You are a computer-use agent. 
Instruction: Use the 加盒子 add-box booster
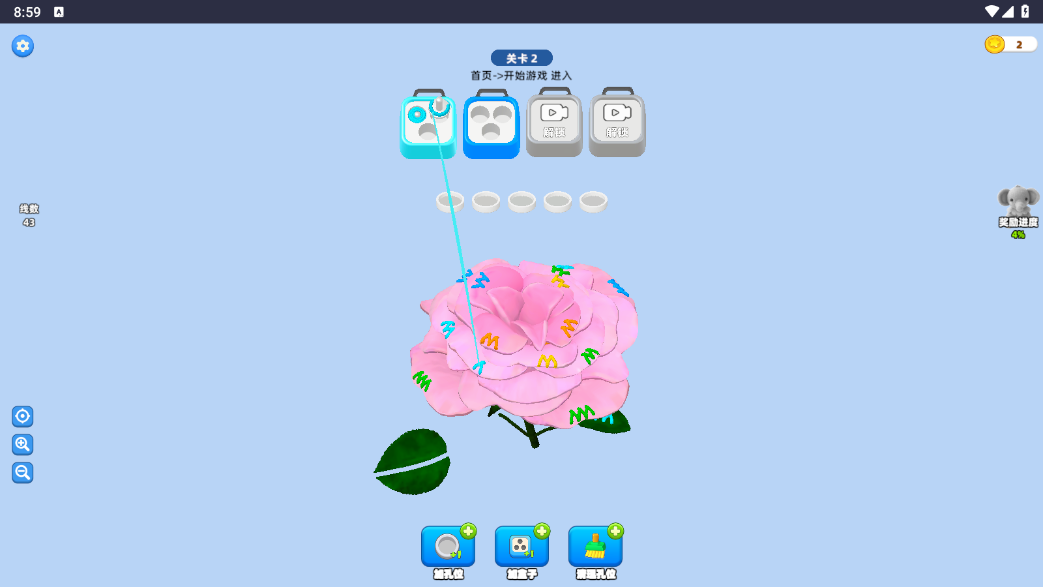pos(521,547)
